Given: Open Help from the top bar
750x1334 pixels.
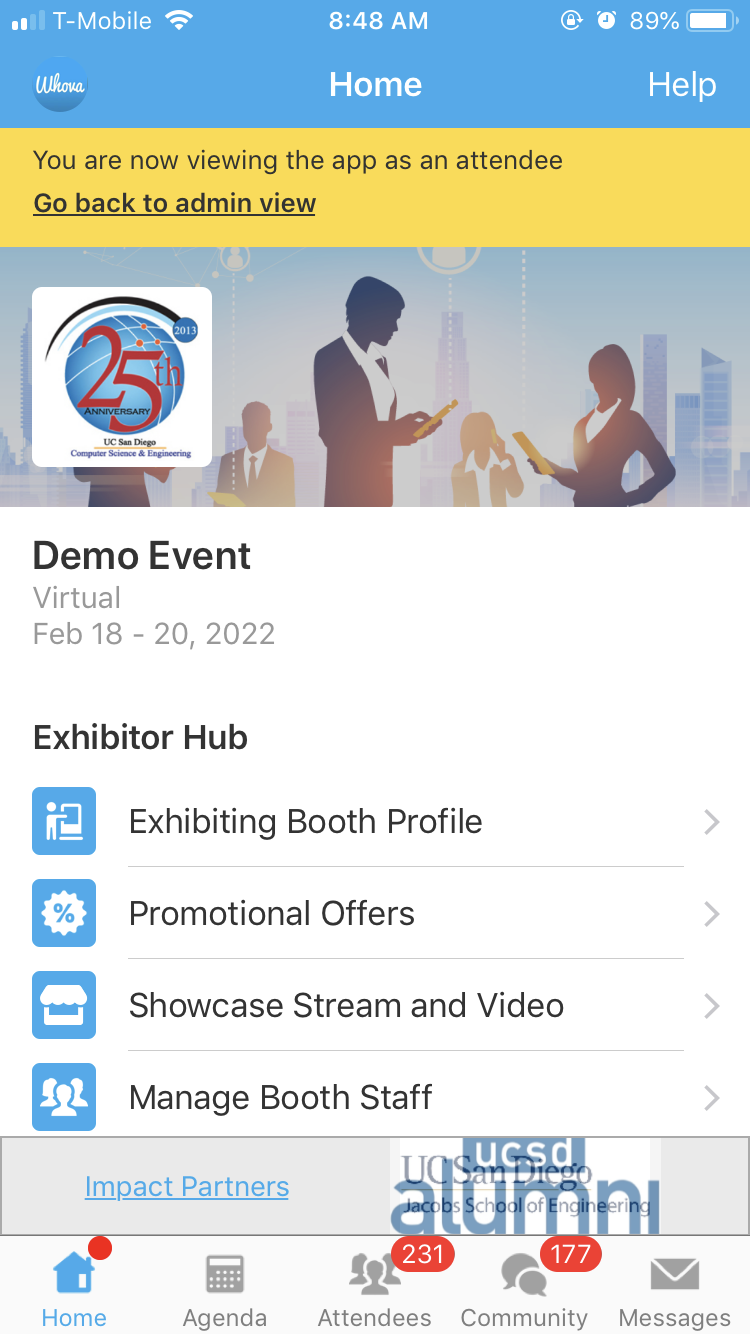Looking at the screenshot, I should coord(682,85).
